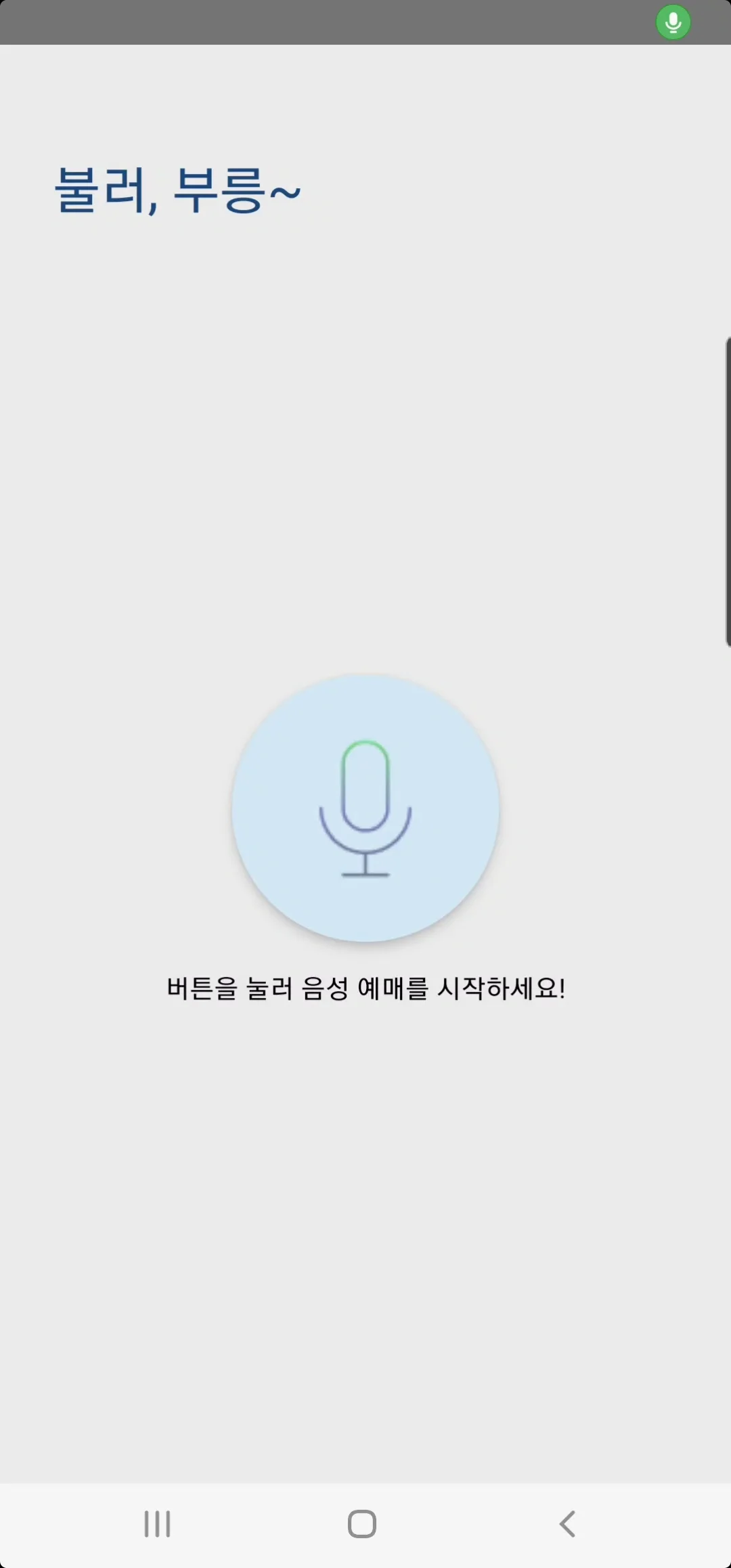Image resolution: width=731 pixels, height=1568 pixels.
Task: Touch the gray status bar at the top
Action: click(x=325, y=22)
